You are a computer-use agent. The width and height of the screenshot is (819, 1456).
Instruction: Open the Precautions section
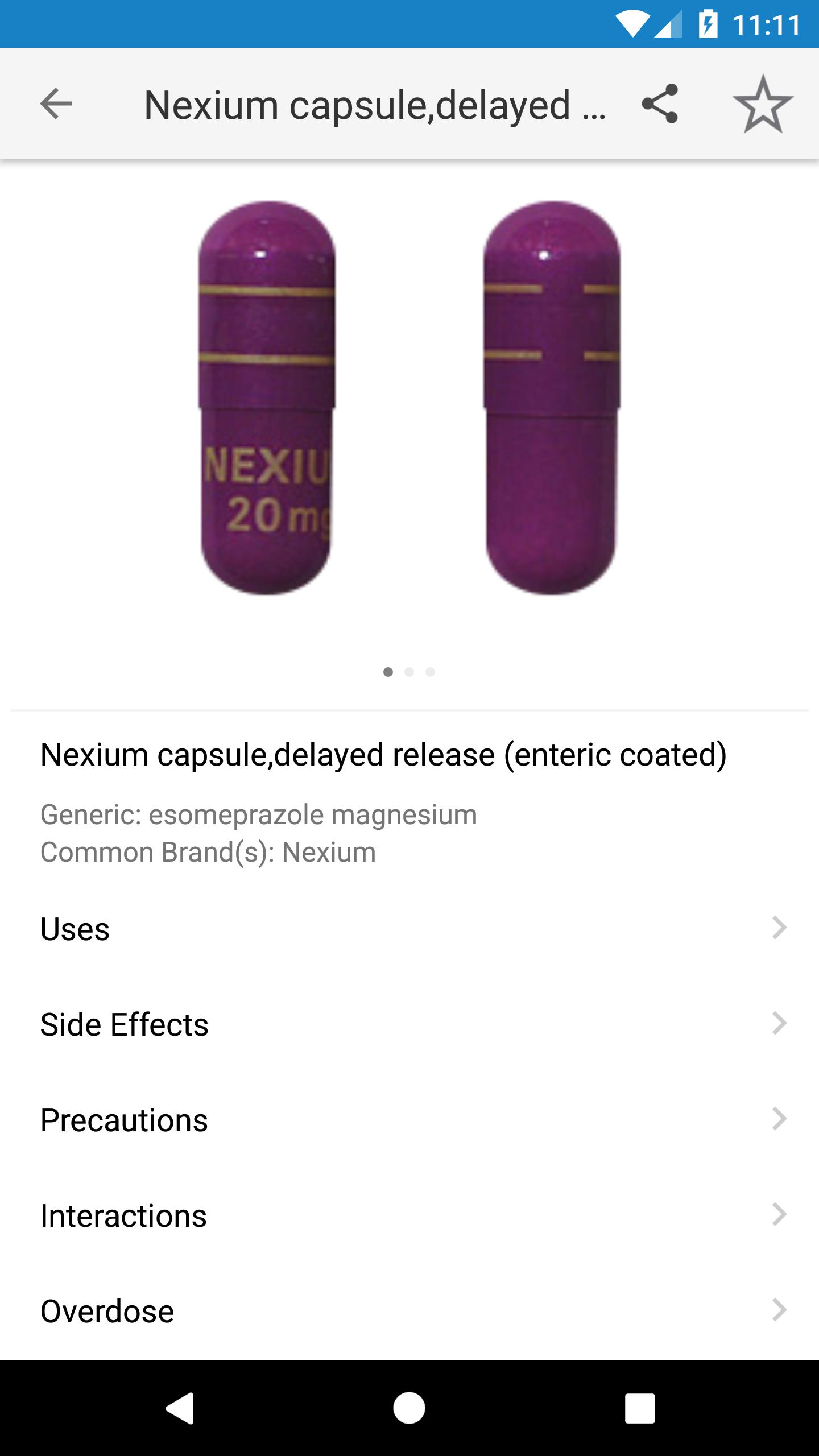(x=409, y=1120)
